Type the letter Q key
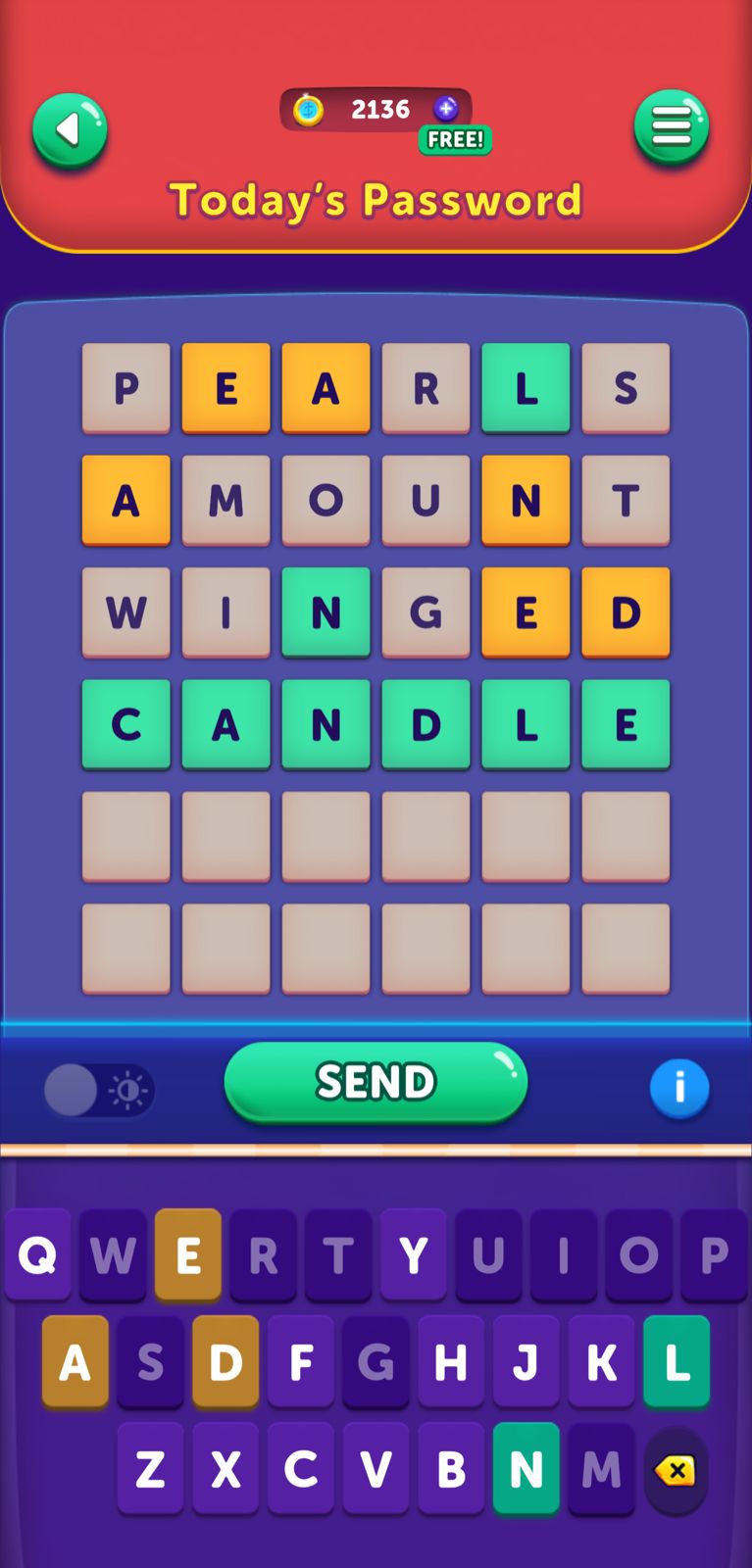The width and height of the screenshot is (752, 1568). [x=37, y=1254]
